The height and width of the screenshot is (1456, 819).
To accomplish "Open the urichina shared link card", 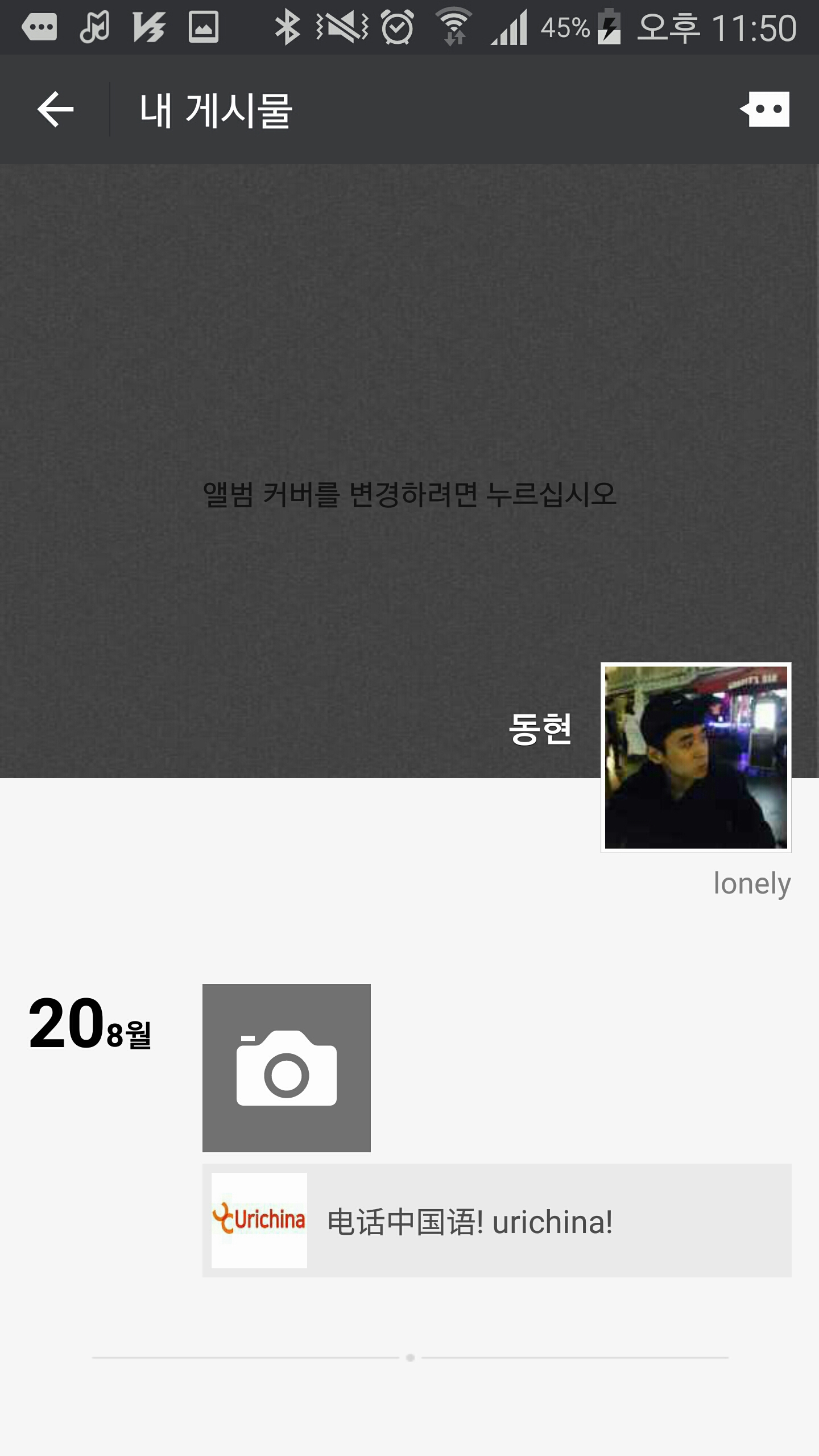I will tap(497, 1221).
